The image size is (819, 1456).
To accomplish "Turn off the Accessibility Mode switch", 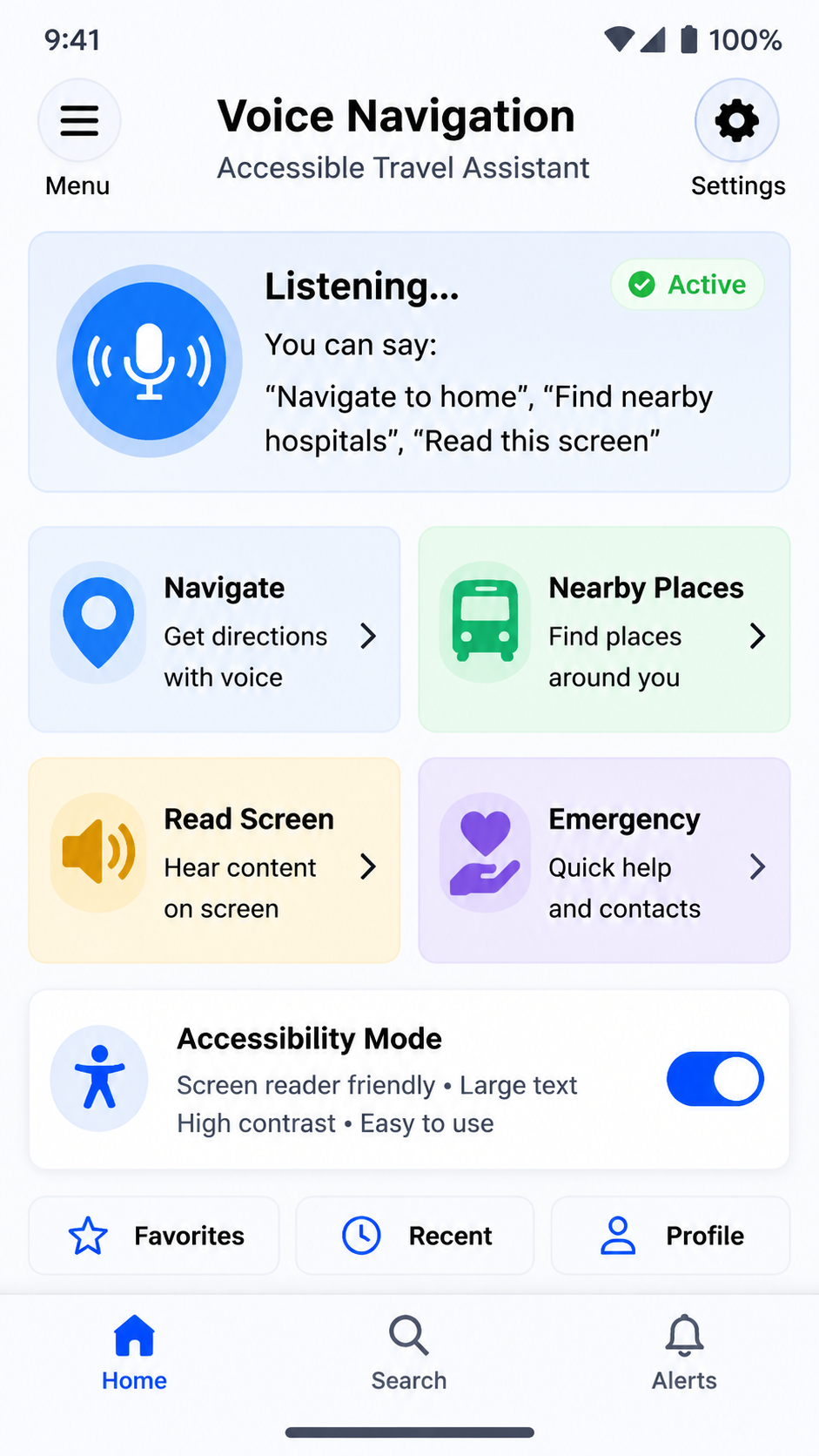I will pos(715,1079).
